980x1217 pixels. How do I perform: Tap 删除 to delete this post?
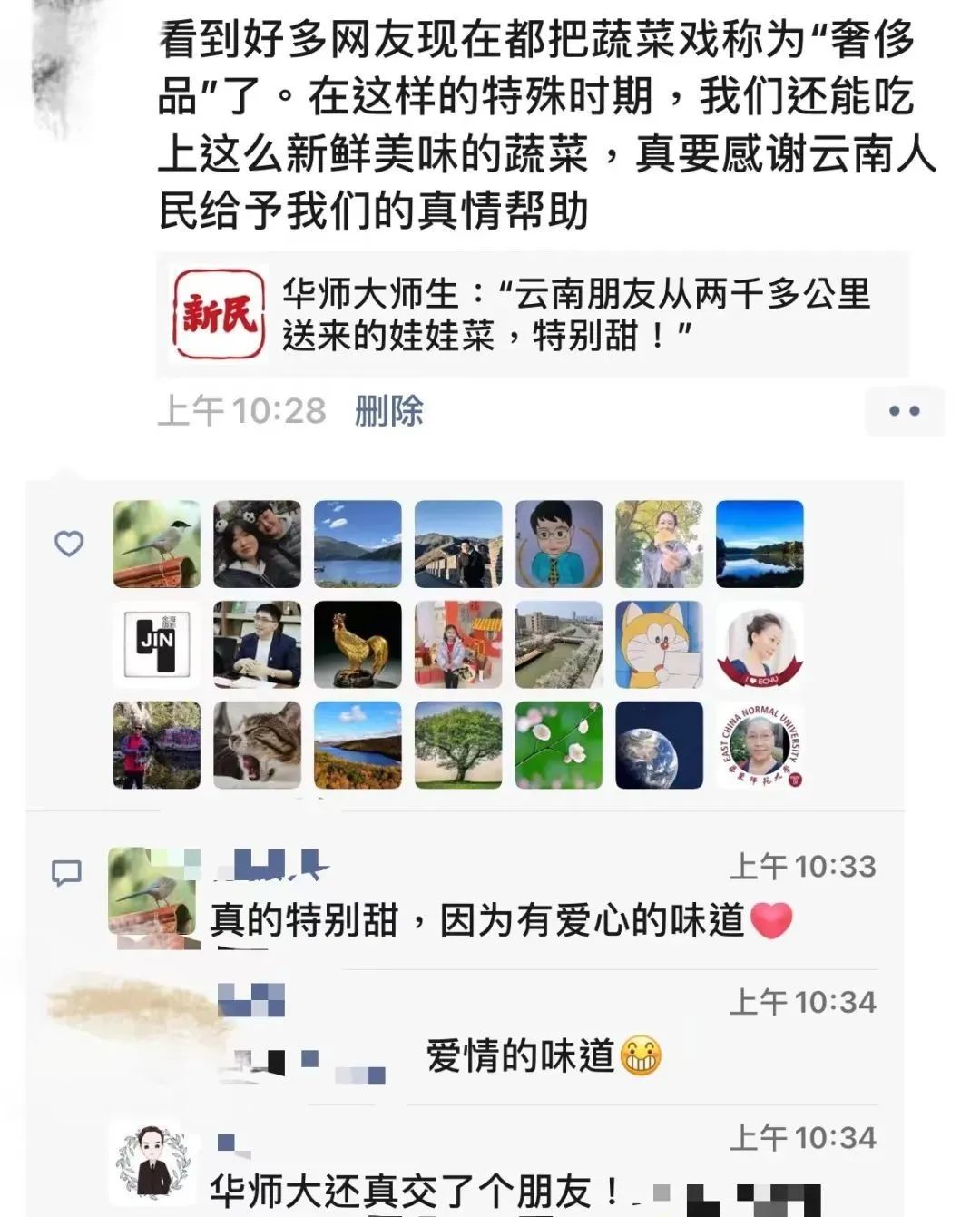[x=388, y=411]
